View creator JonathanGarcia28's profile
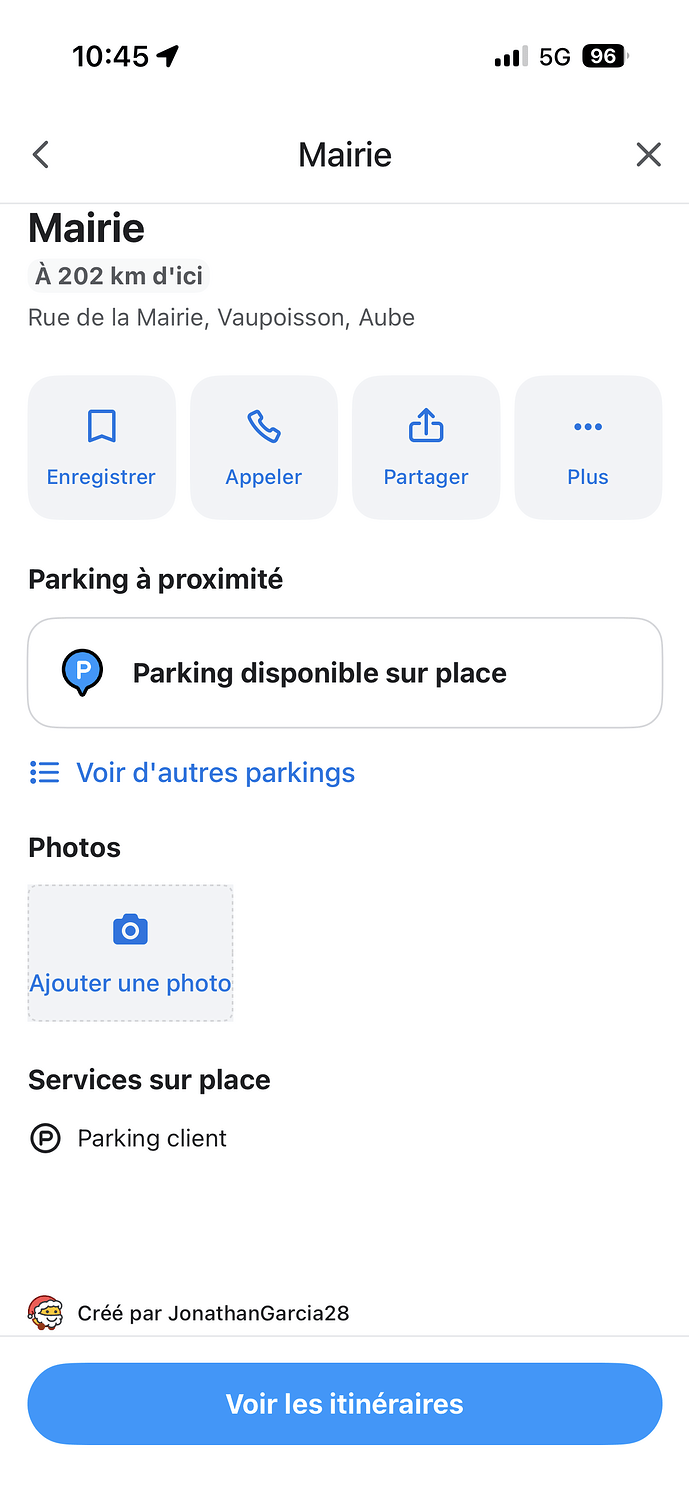Image resolution: width=689 pixels, height=1500 pixels. tap(212, 1313)
